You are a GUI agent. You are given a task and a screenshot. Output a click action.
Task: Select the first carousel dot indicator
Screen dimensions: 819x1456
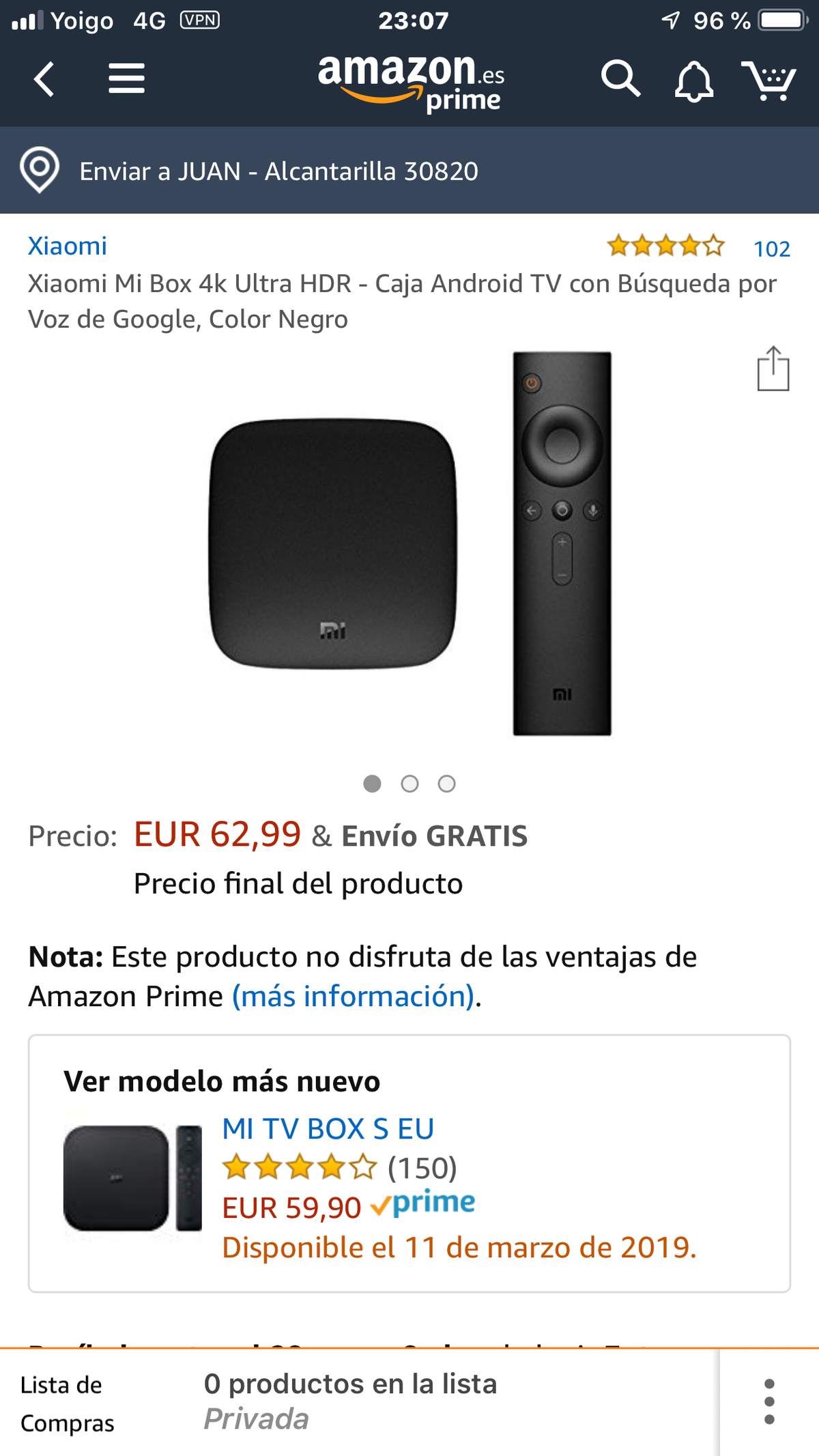373,784
